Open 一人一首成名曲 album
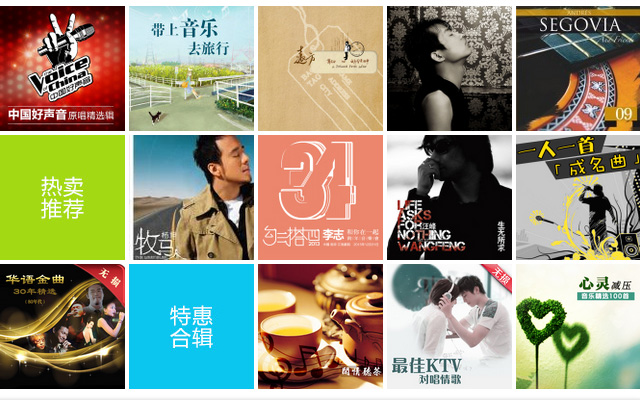 click(x=577, y=197)
